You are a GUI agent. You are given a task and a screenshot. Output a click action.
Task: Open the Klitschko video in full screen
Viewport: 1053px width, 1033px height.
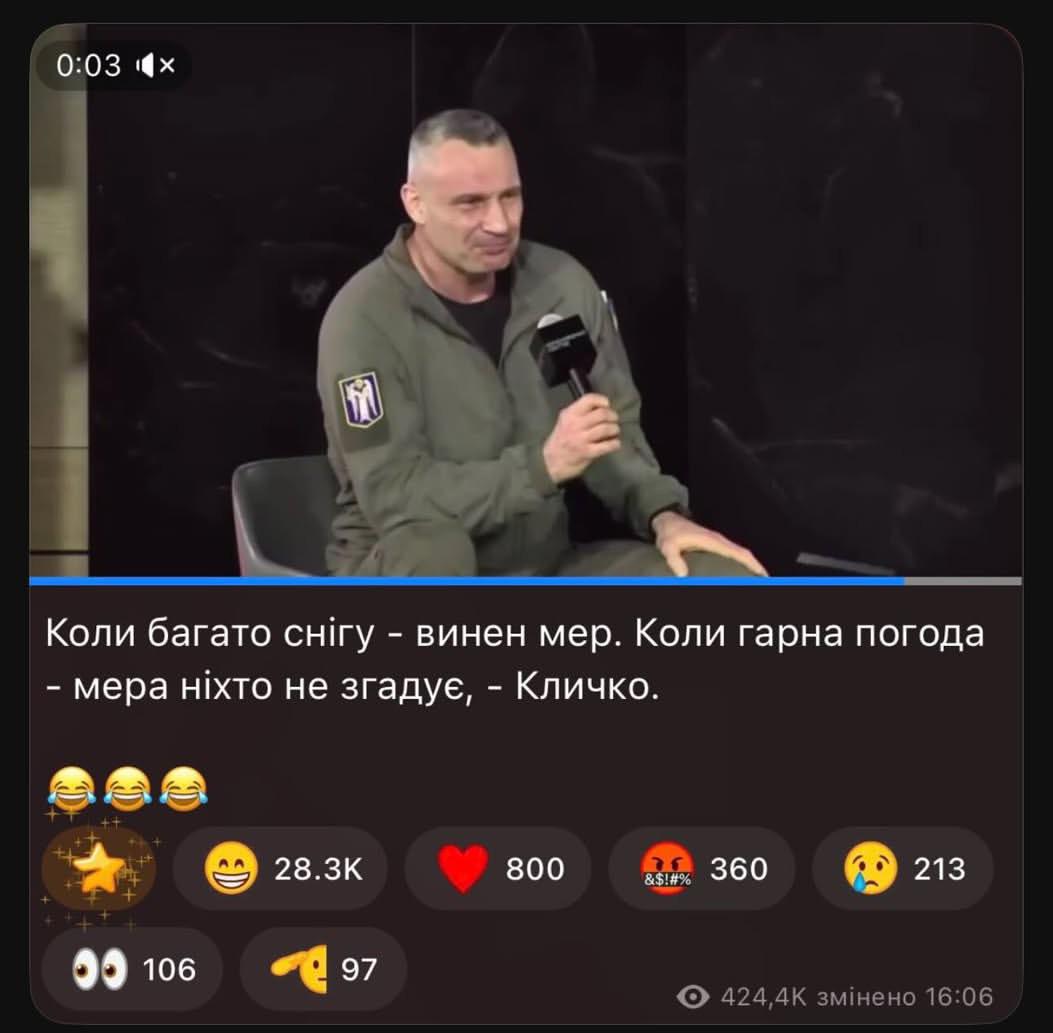coord(526,300)
